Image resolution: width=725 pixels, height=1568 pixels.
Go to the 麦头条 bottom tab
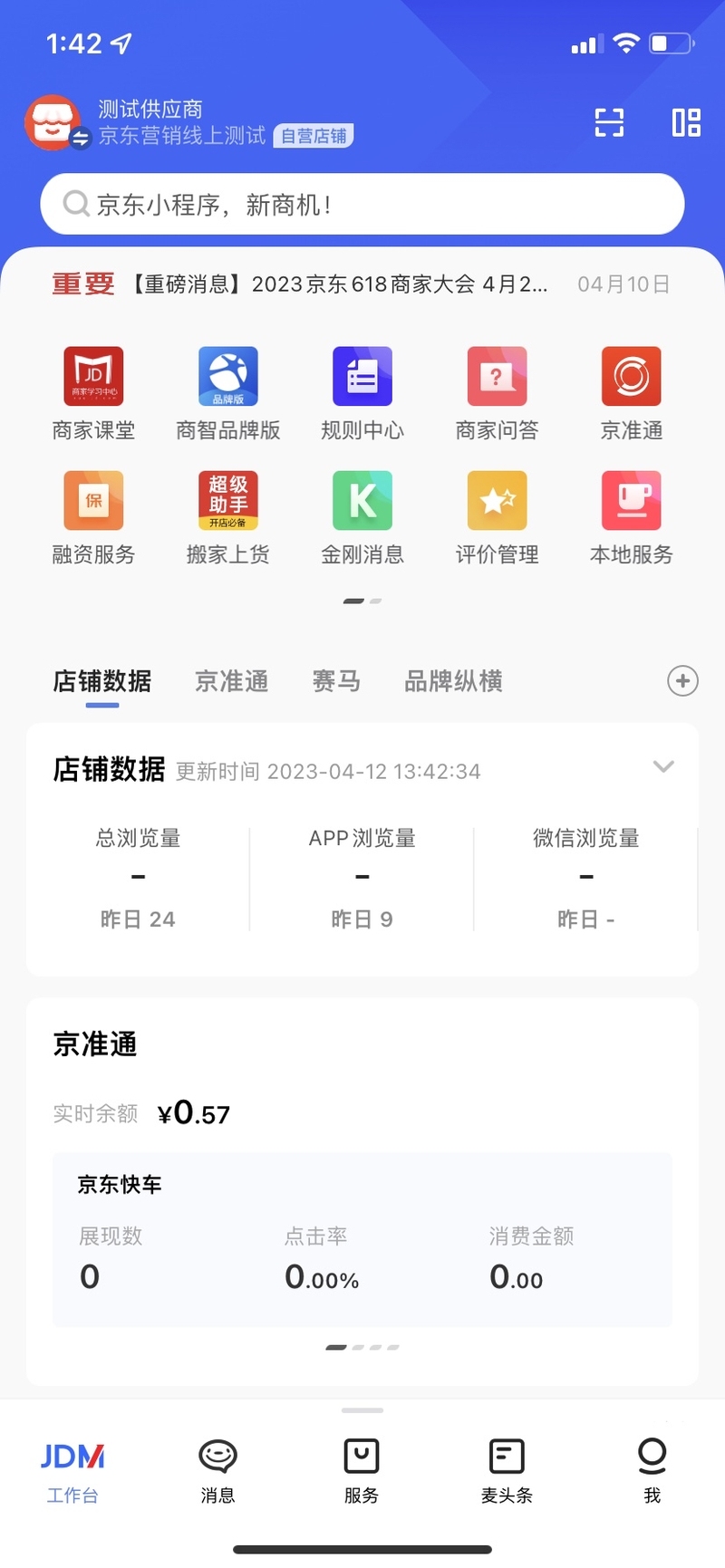click(507, 1471)
